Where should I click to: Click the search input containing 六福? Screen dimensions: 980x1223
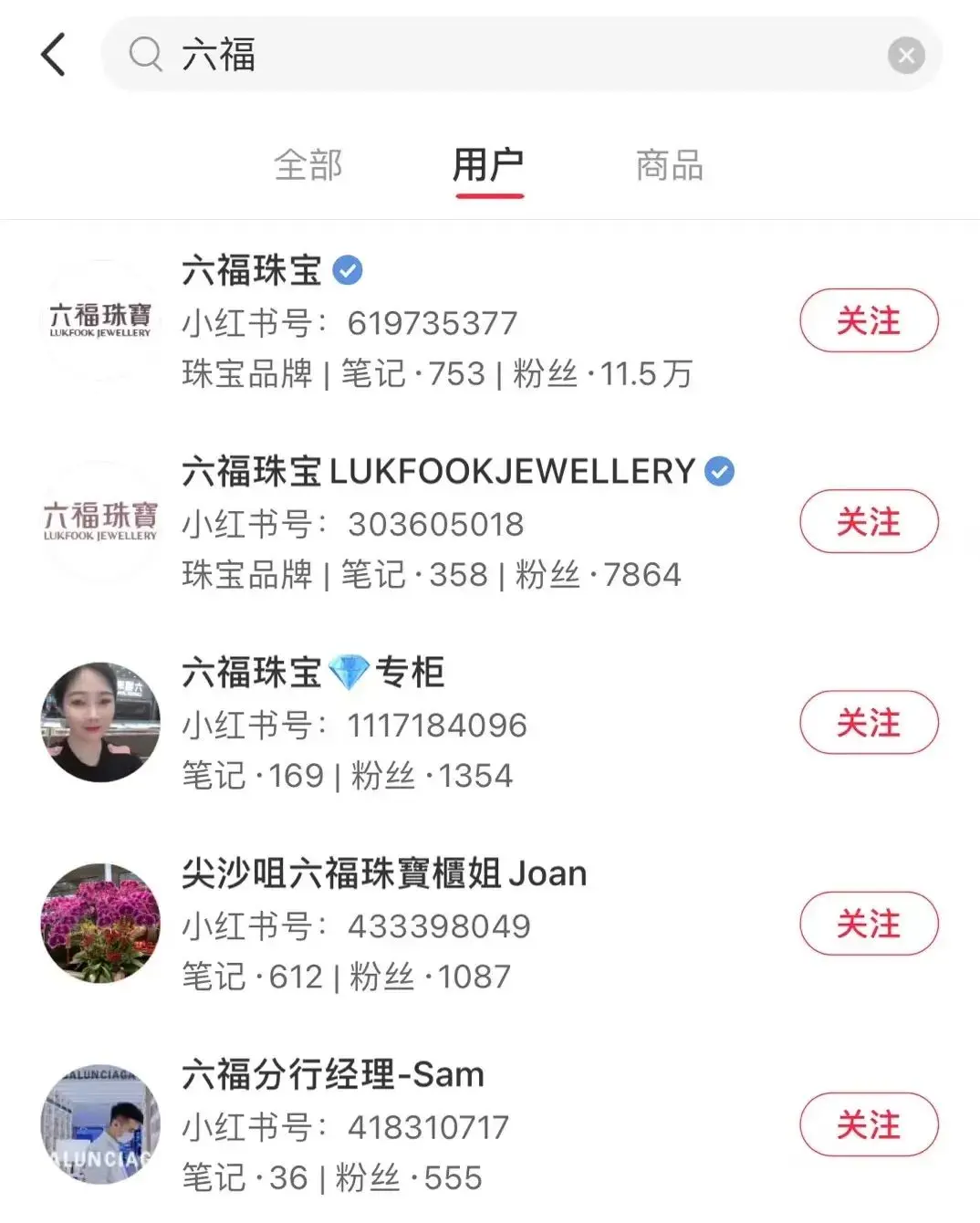coord(365,55)
